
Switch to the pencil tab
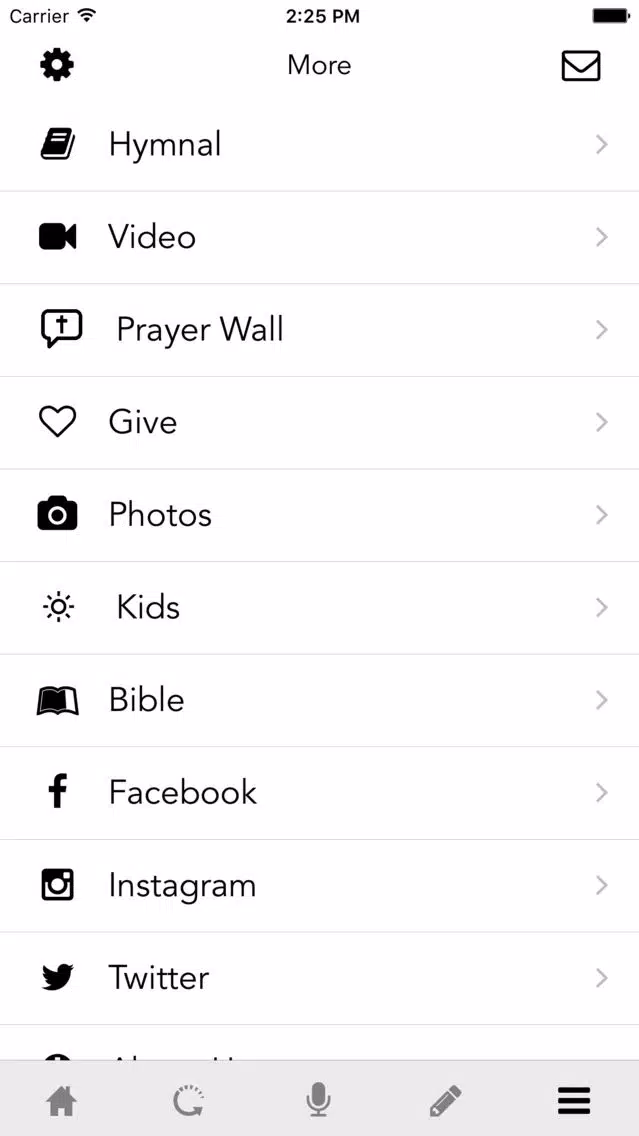pos(446,1101)
